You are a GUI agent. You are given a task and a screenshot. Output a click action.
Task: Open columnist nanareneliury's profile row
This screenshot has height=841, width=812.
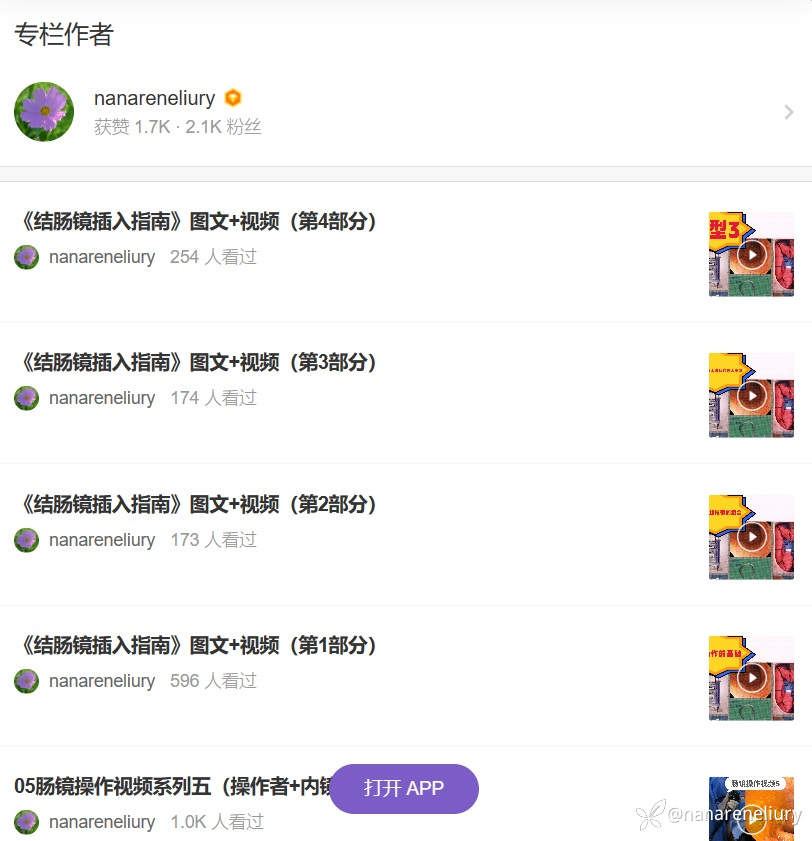tap(400, 111)
